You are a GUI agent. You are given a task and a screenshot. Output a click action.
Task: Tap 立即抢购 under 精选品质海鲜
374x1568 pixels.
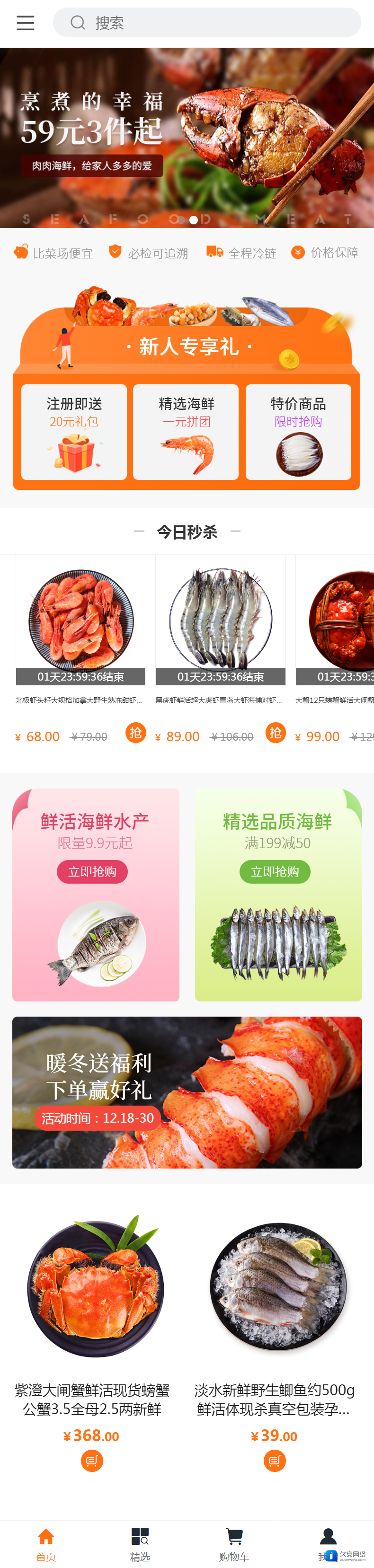(275, 871)
